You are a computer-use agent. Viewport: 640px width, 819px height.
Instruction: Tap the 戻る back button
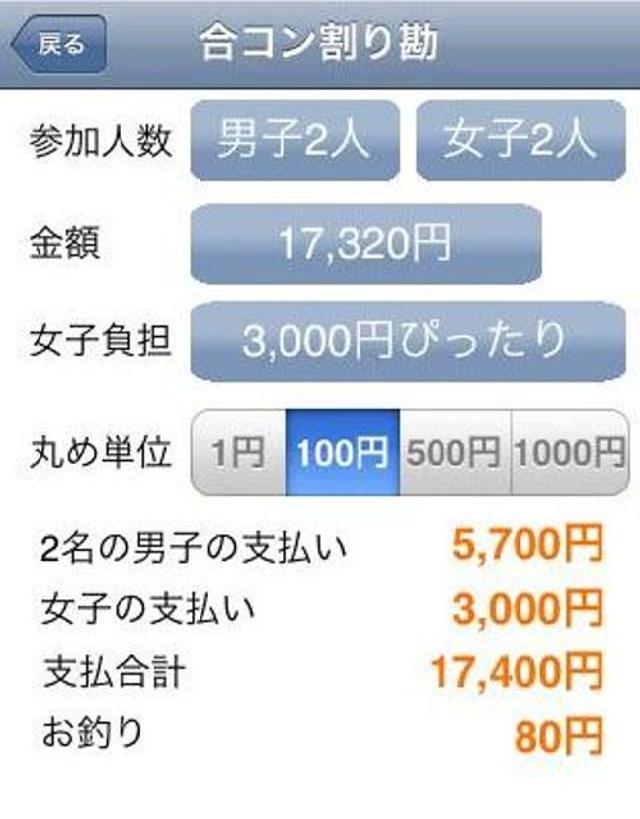(x=60, y=46)
